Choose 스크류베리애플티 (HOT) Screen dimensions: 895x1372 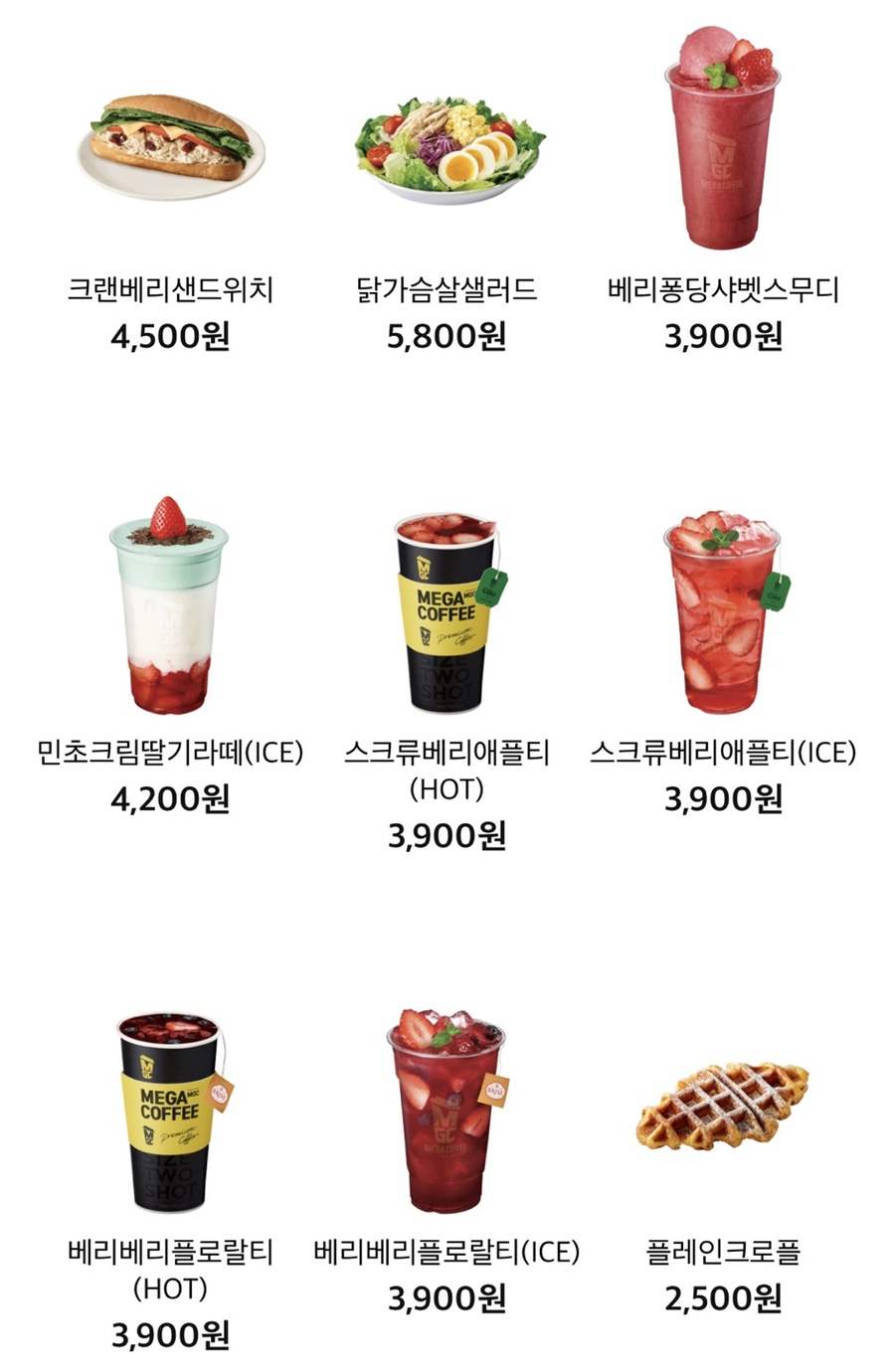[x=447, y=611]
